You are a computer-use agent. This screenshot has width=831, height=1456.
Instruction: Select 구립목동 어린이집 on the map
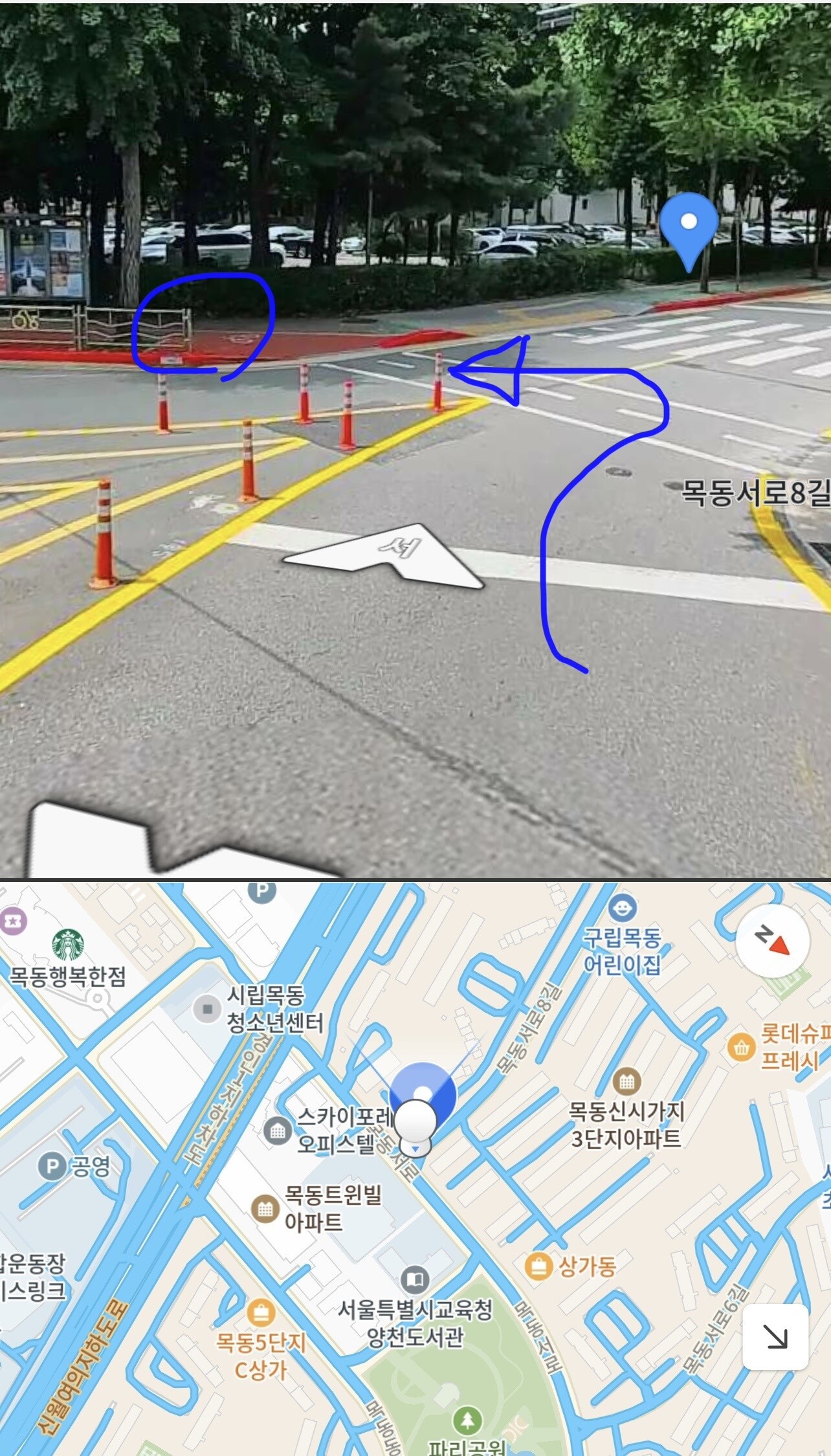(623, 908)
